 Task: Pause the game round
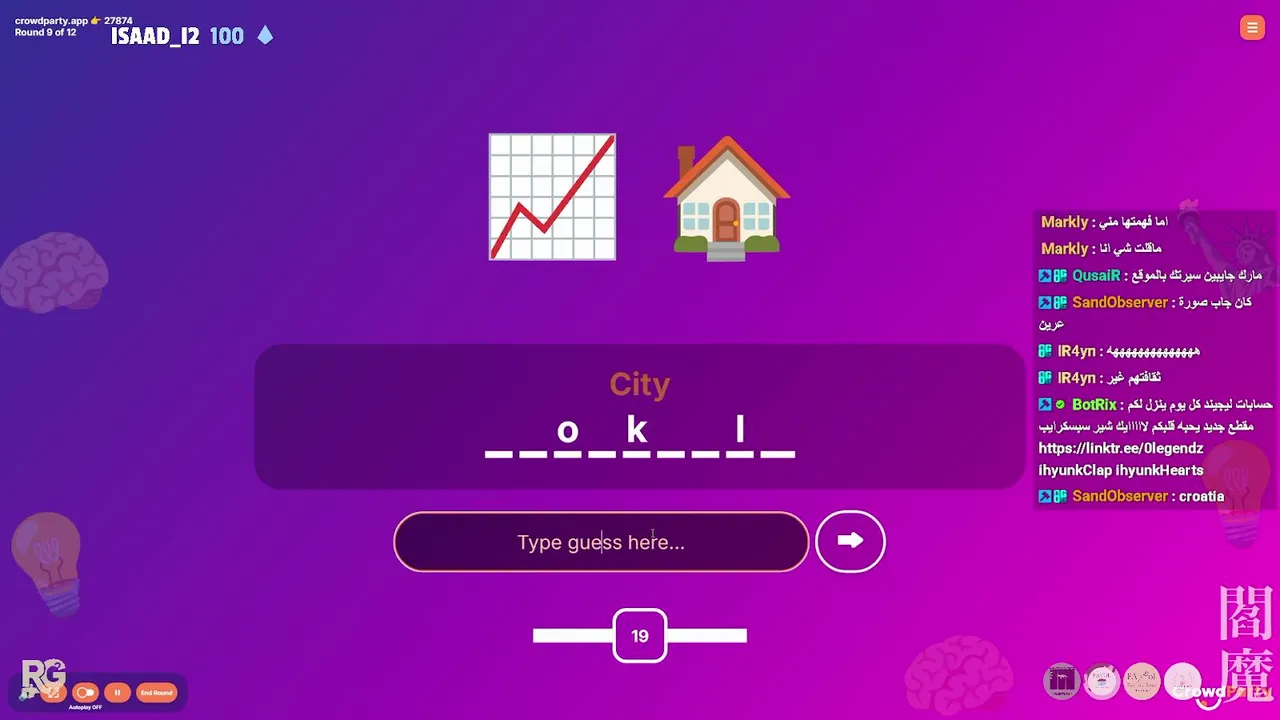point(117,692)
